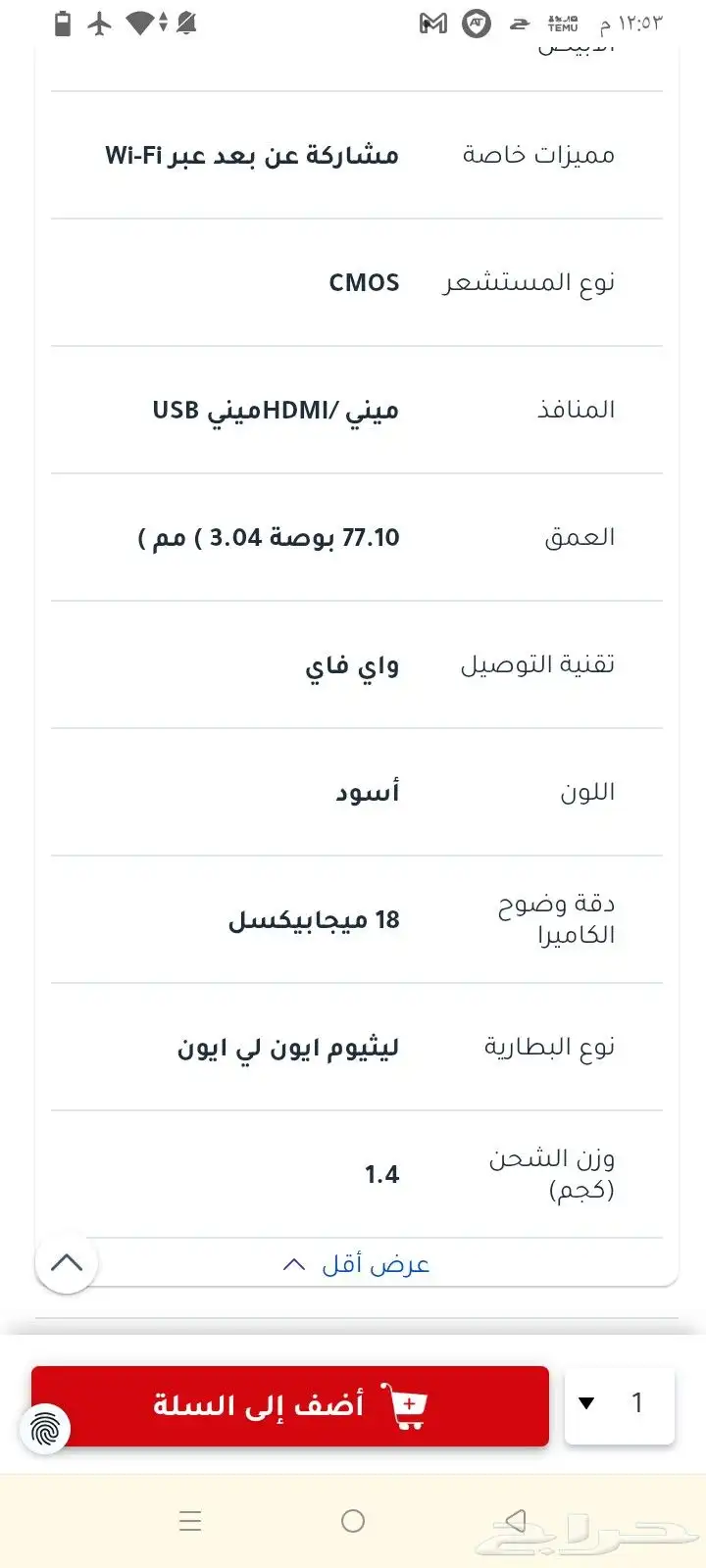Screen dimensions: 706x1568
Task: Open the quantity dropdown showing 1
Action: click(619, 1404)
